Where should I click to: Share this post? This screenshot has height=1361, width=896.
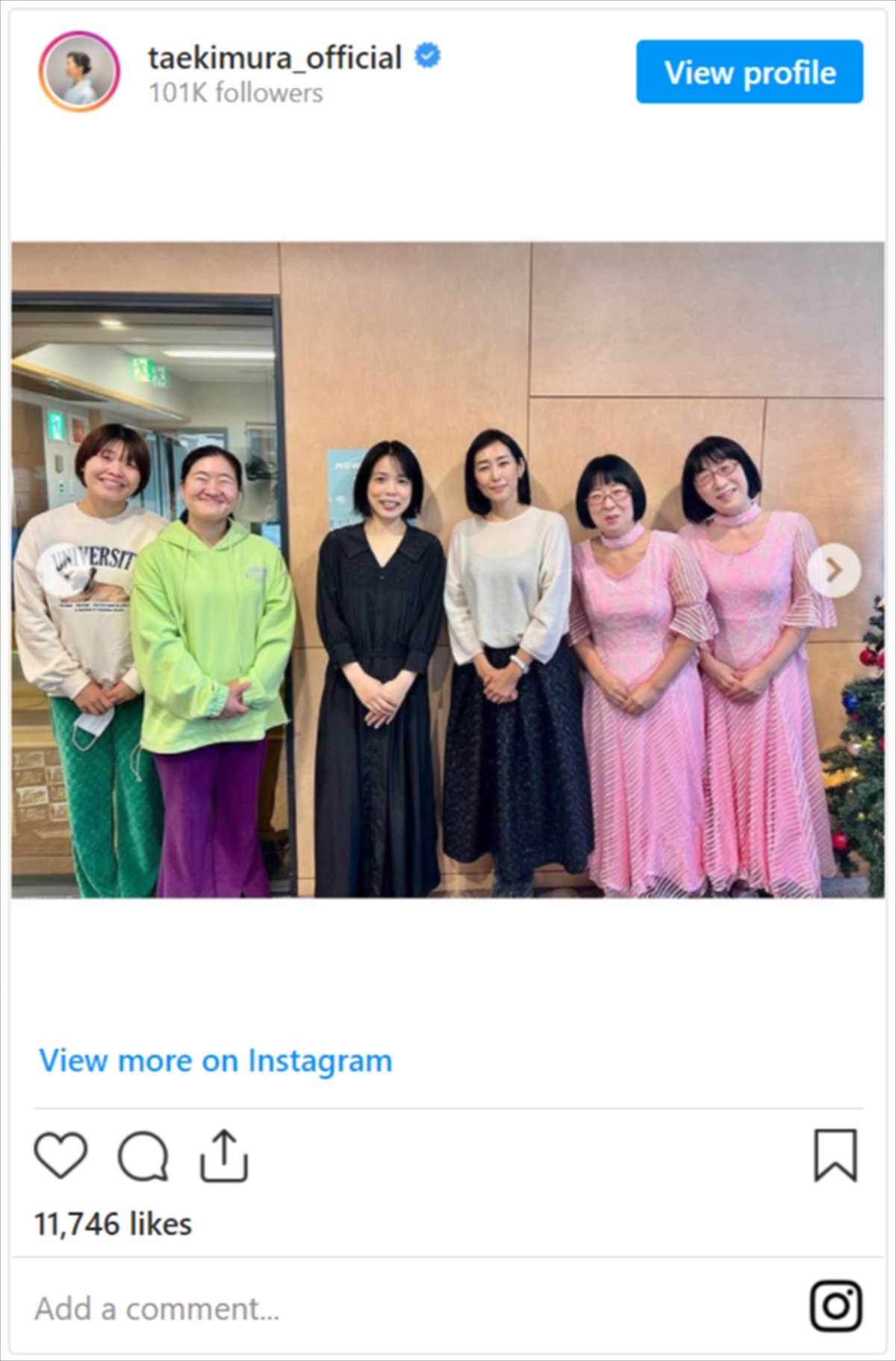(223, 1156)
